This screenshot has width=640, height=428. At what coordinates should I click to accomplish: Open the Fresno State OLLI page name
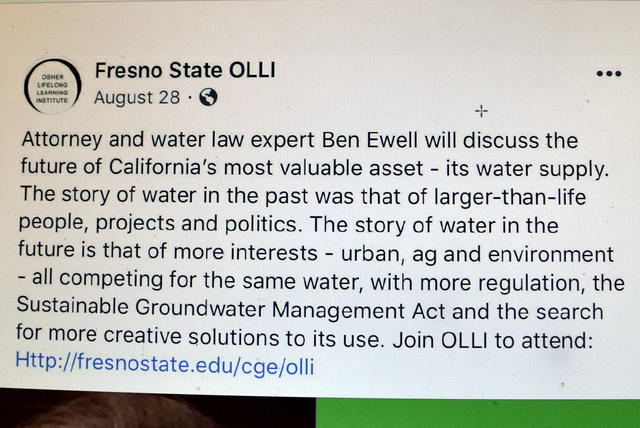coord(184,69)
